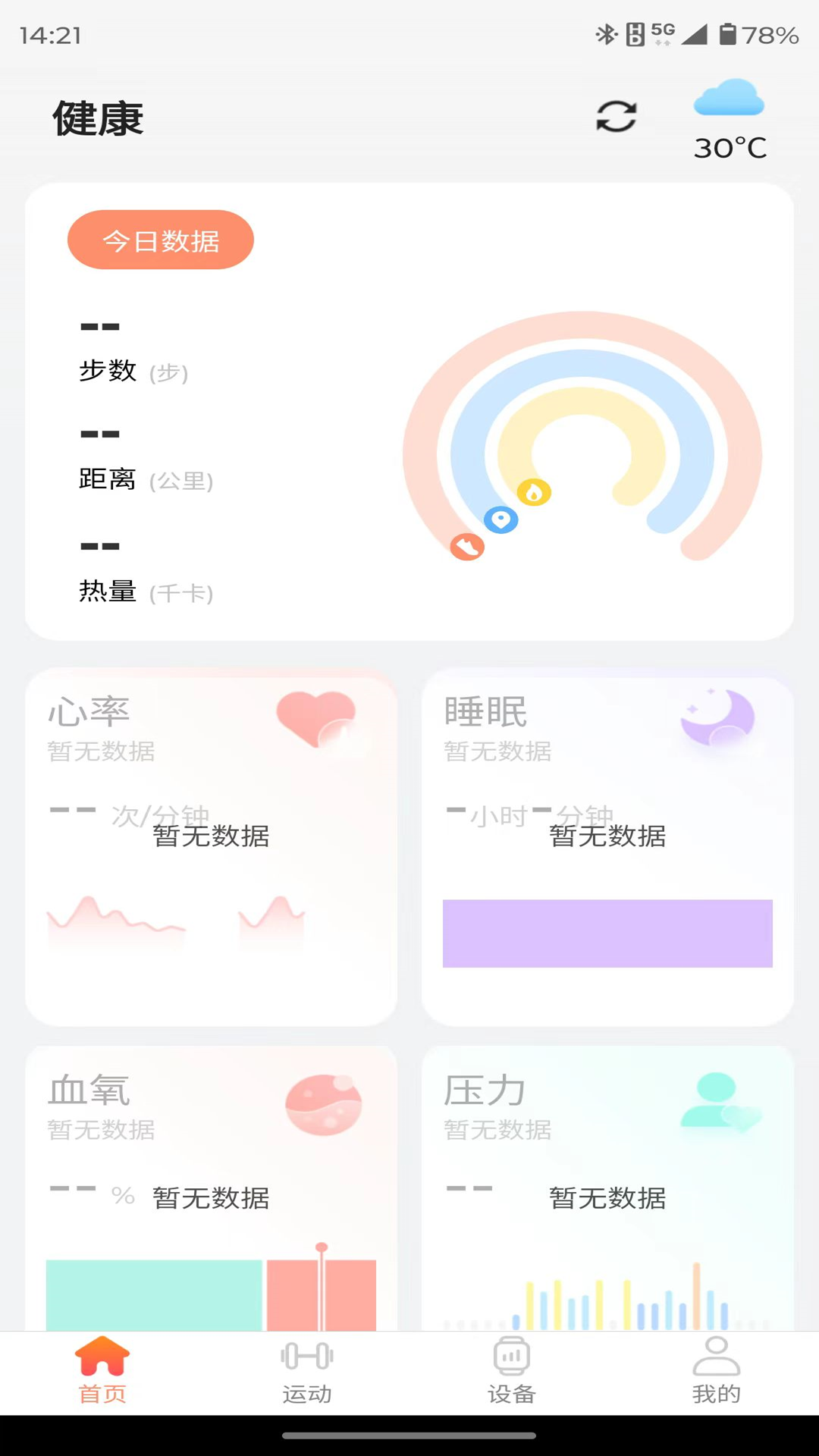
Task: Open the 睡眠 sleep card
Action: point(607,847)
